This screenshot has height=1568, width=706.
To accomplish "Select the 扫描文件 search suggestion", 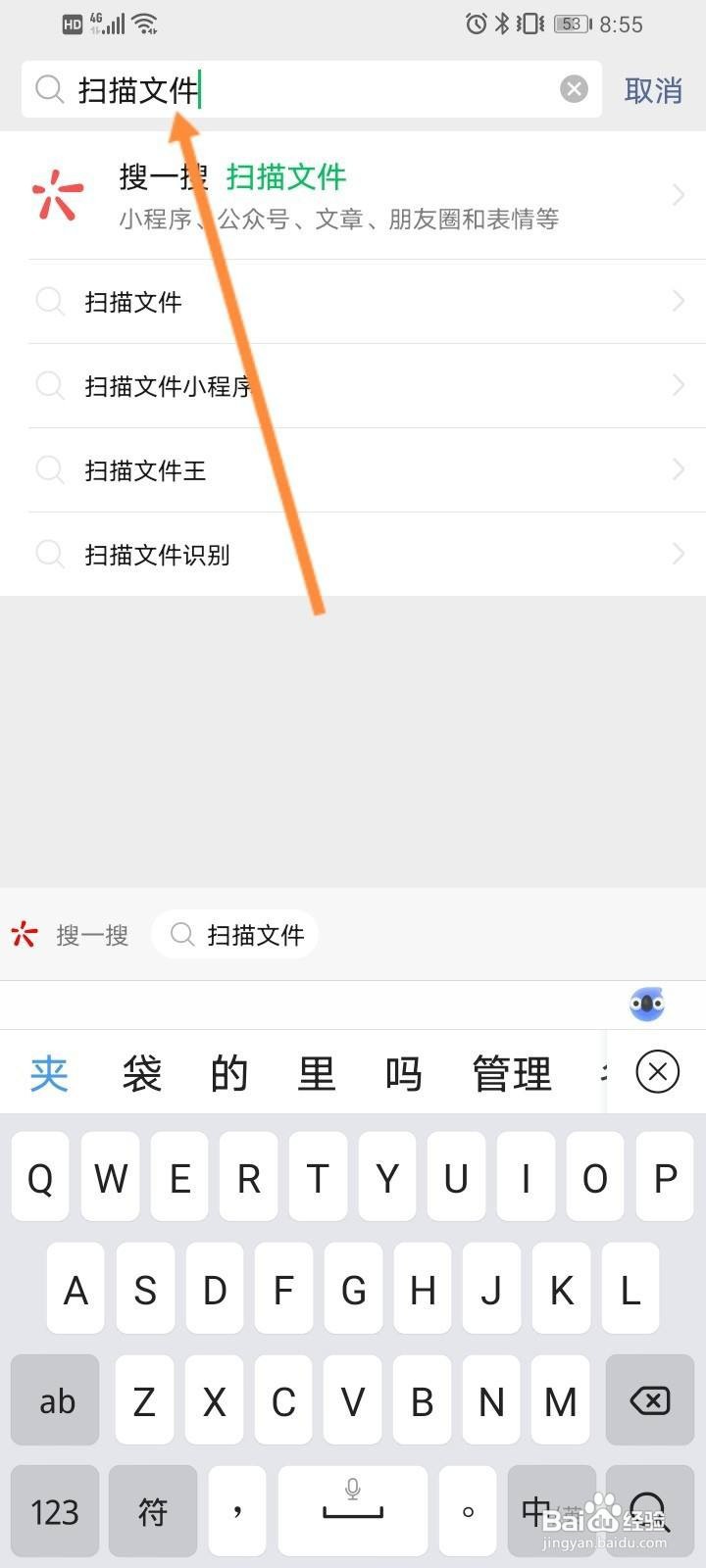I will coord(133,302).
